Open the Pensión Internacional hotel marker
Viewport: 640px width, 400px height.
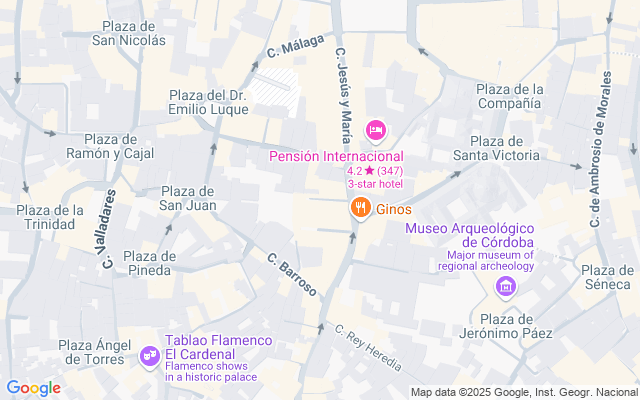click(x=376, y=130)
